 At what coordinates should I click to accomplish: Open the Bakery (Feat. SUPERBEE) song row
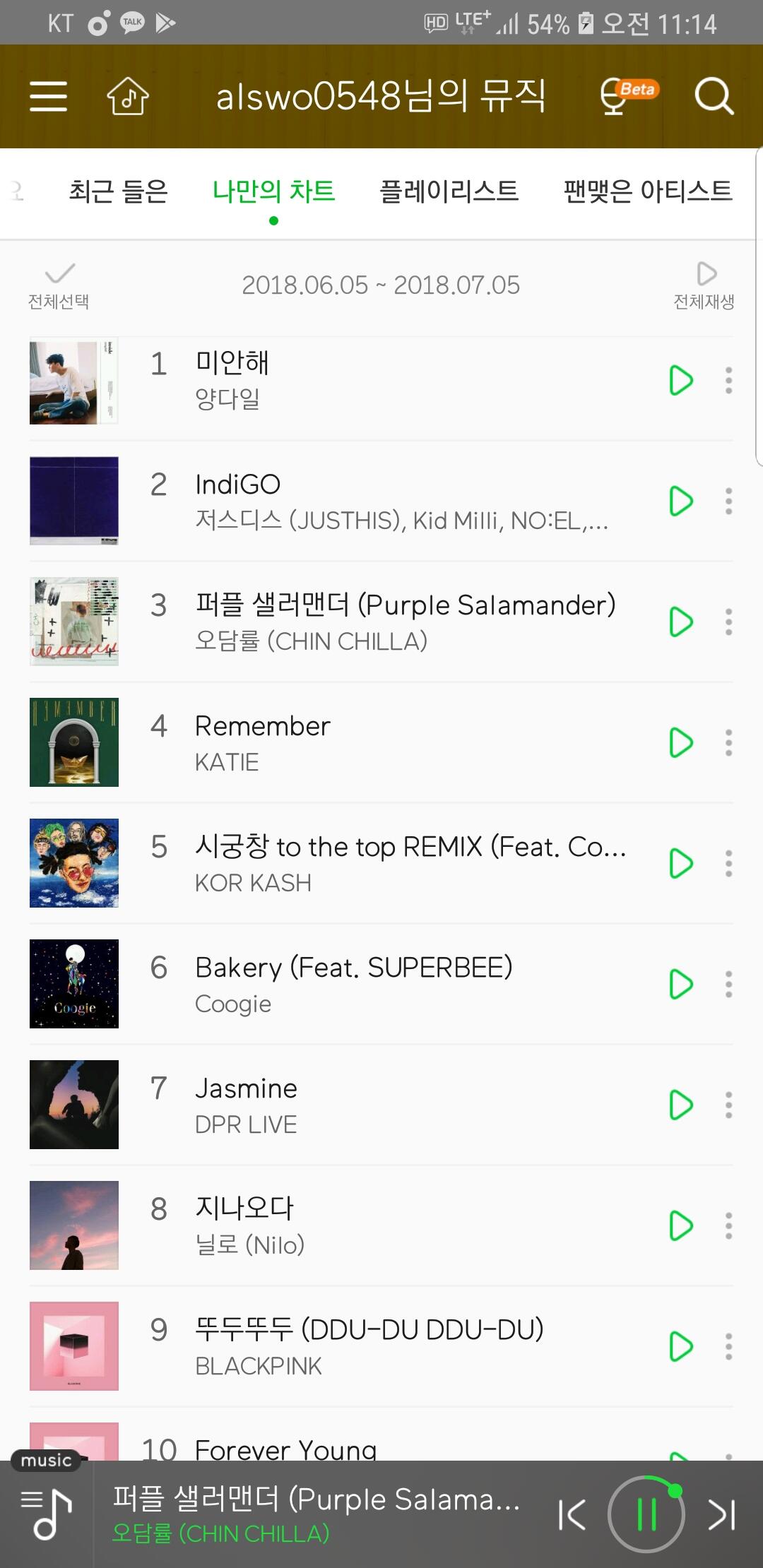click(353, 984)
